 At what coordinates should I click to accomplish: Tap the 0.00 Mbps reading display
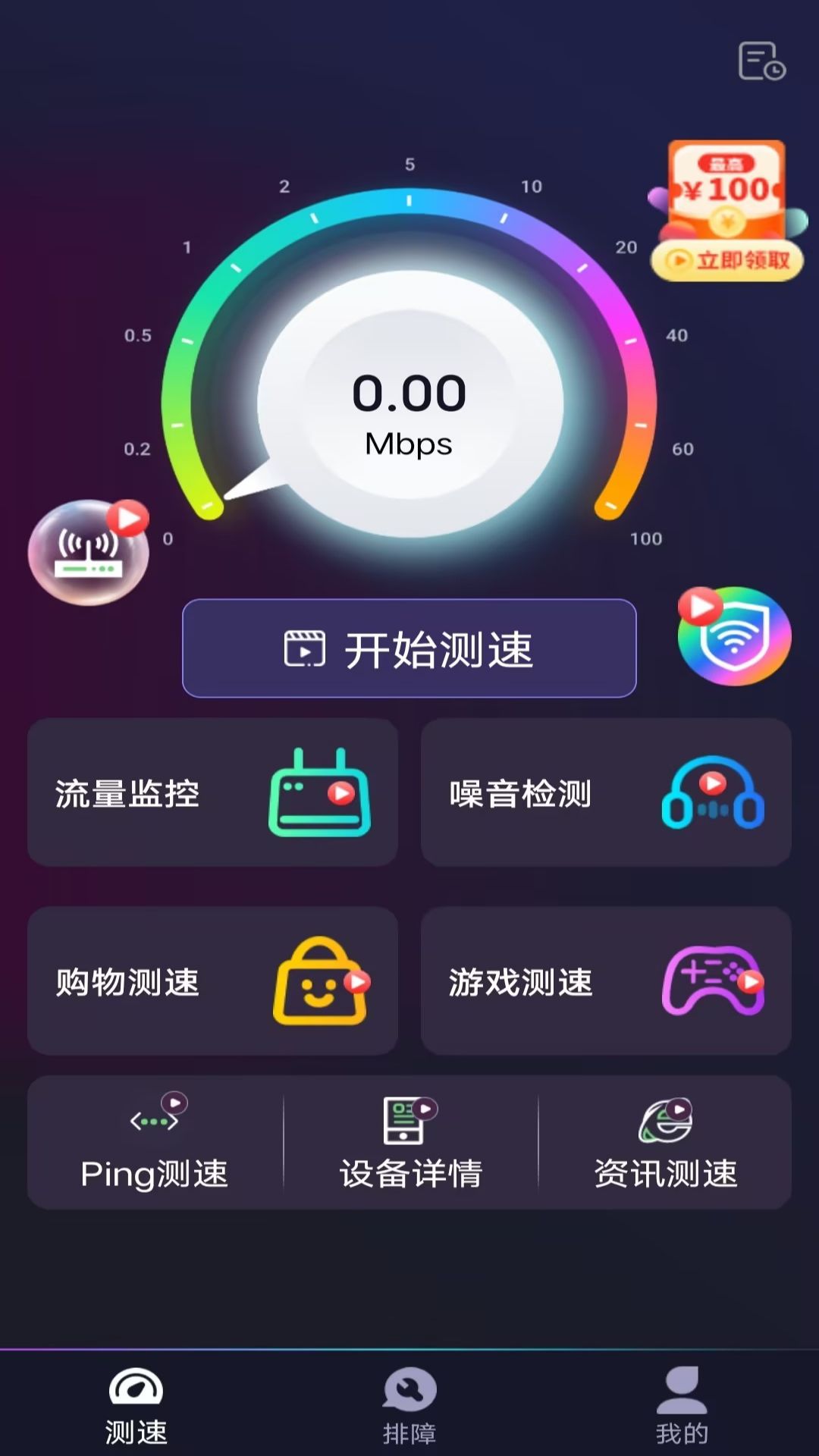pos(409,413)
